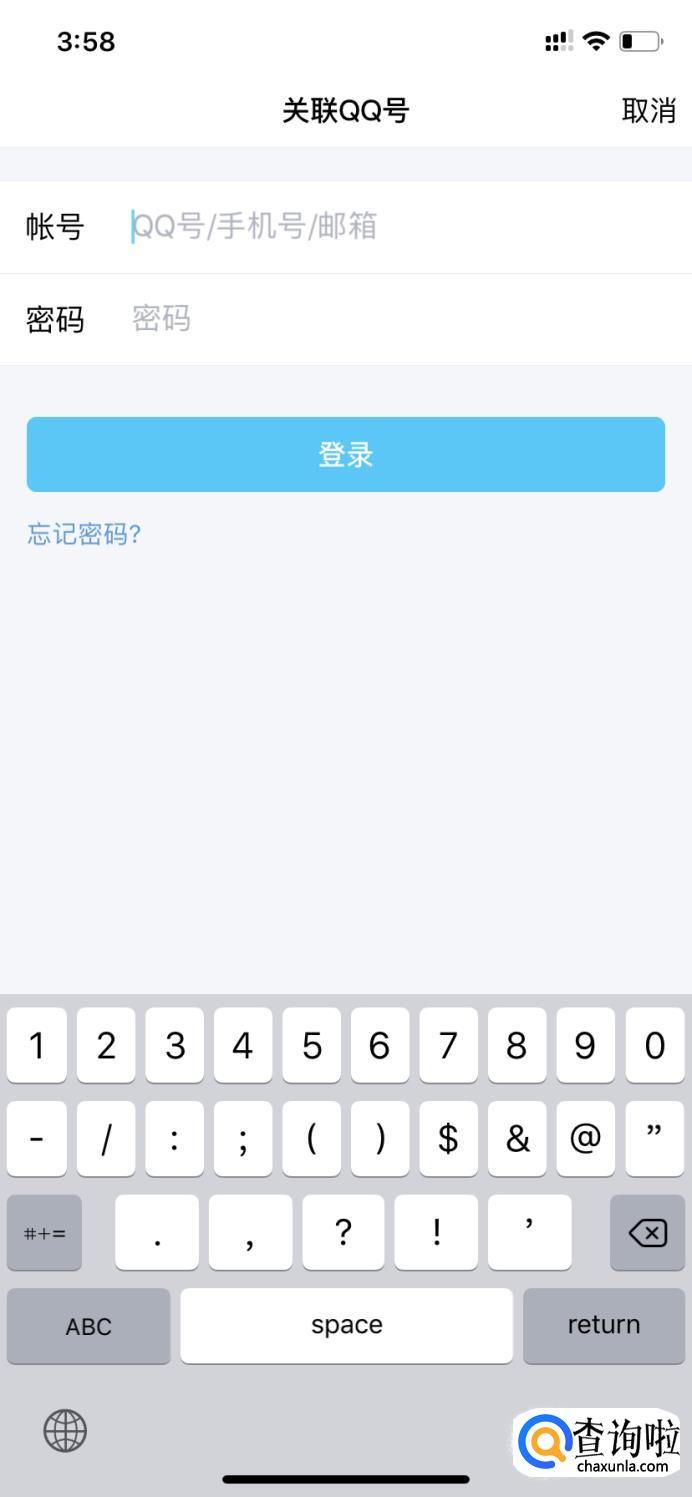Tap 取消 to cancel linking QQ

pos(648,110)
